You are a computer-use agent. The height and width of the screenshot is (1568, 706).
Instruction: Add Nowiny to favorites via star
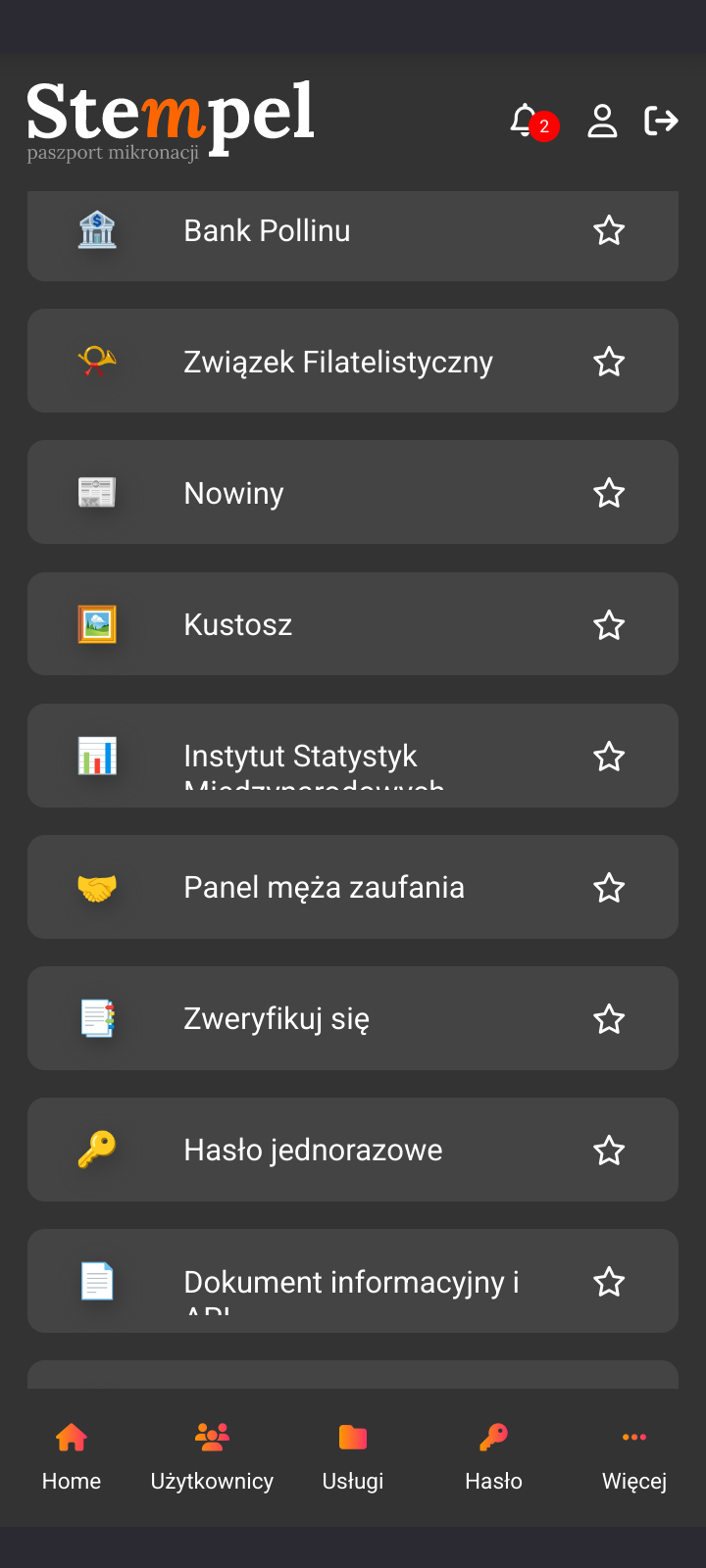pos(609,493)
